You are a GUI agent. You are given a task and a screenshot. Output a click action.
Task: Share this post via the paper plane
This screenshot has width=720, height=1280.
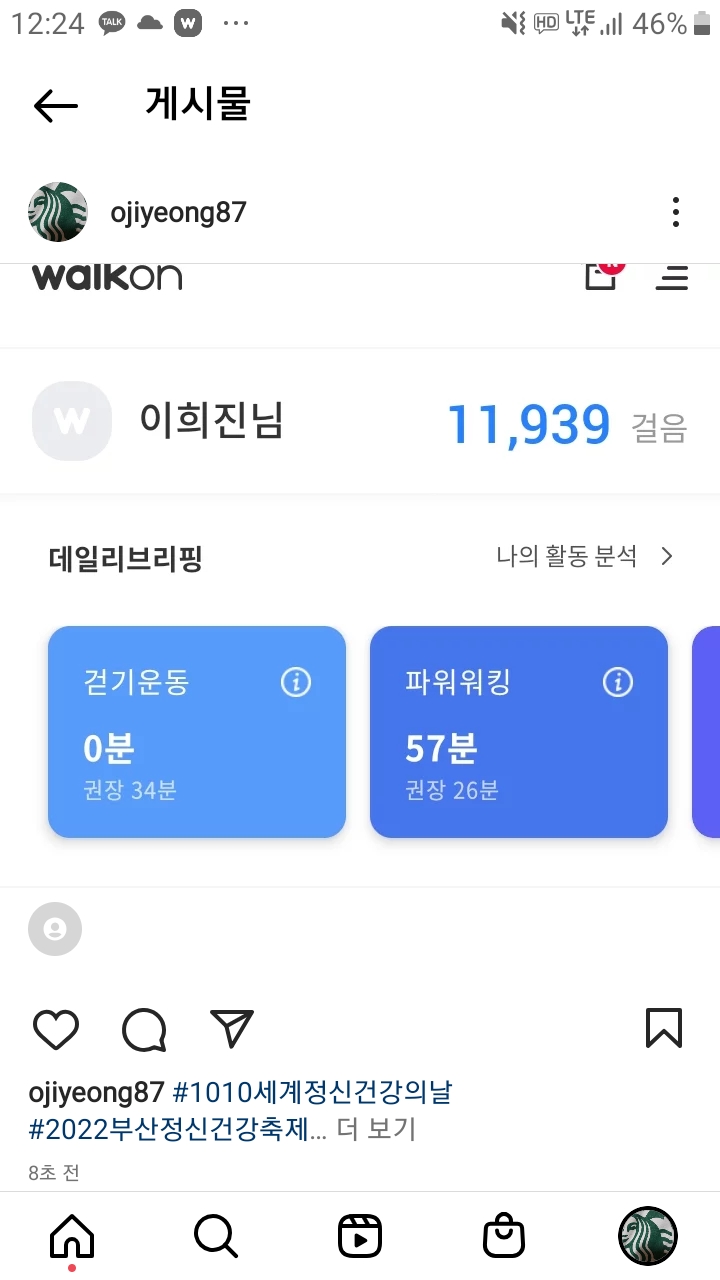[x=232, y=1028]
